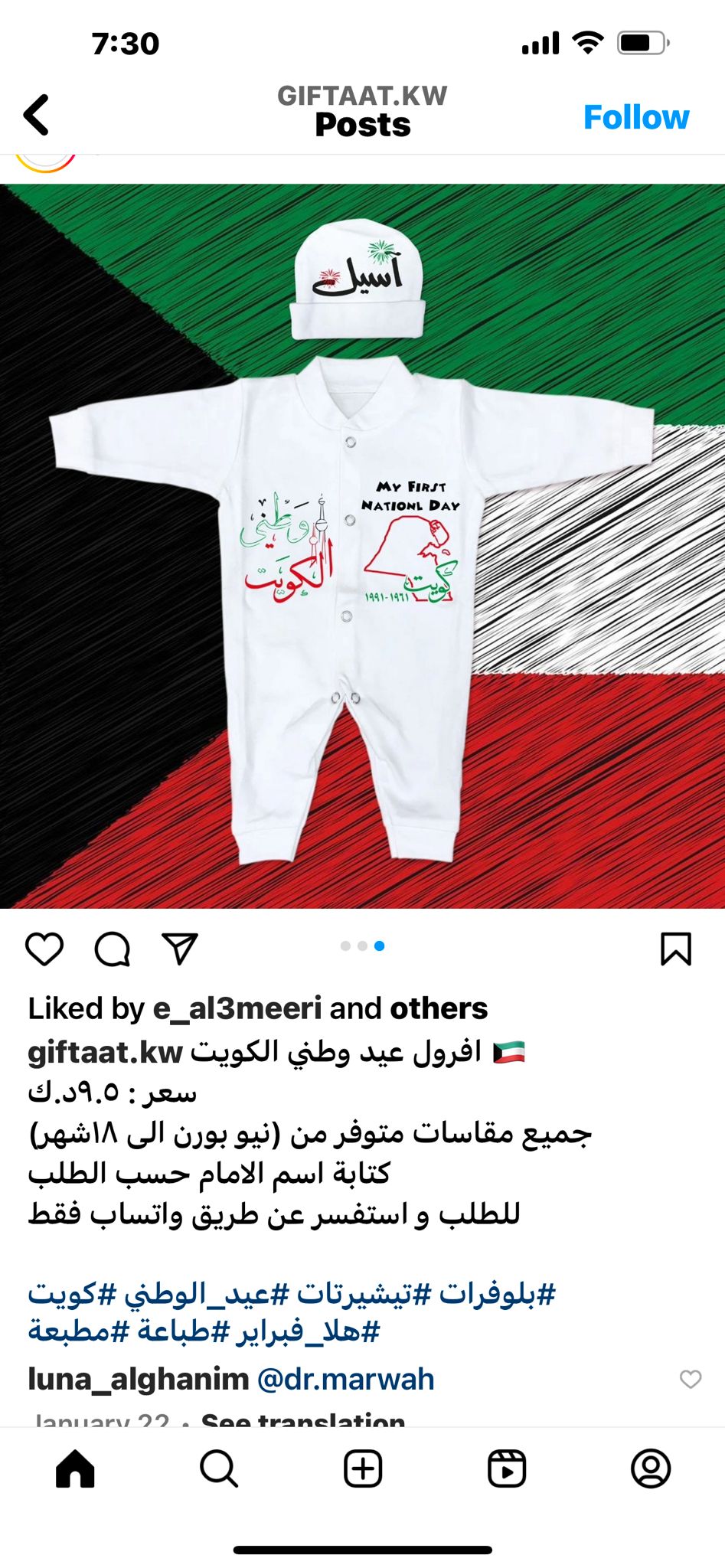Image resolution: width=725 pixels, height=1568 pixels.
Task: Switch to the Reels tab
Action: [x=507, y=1468]
